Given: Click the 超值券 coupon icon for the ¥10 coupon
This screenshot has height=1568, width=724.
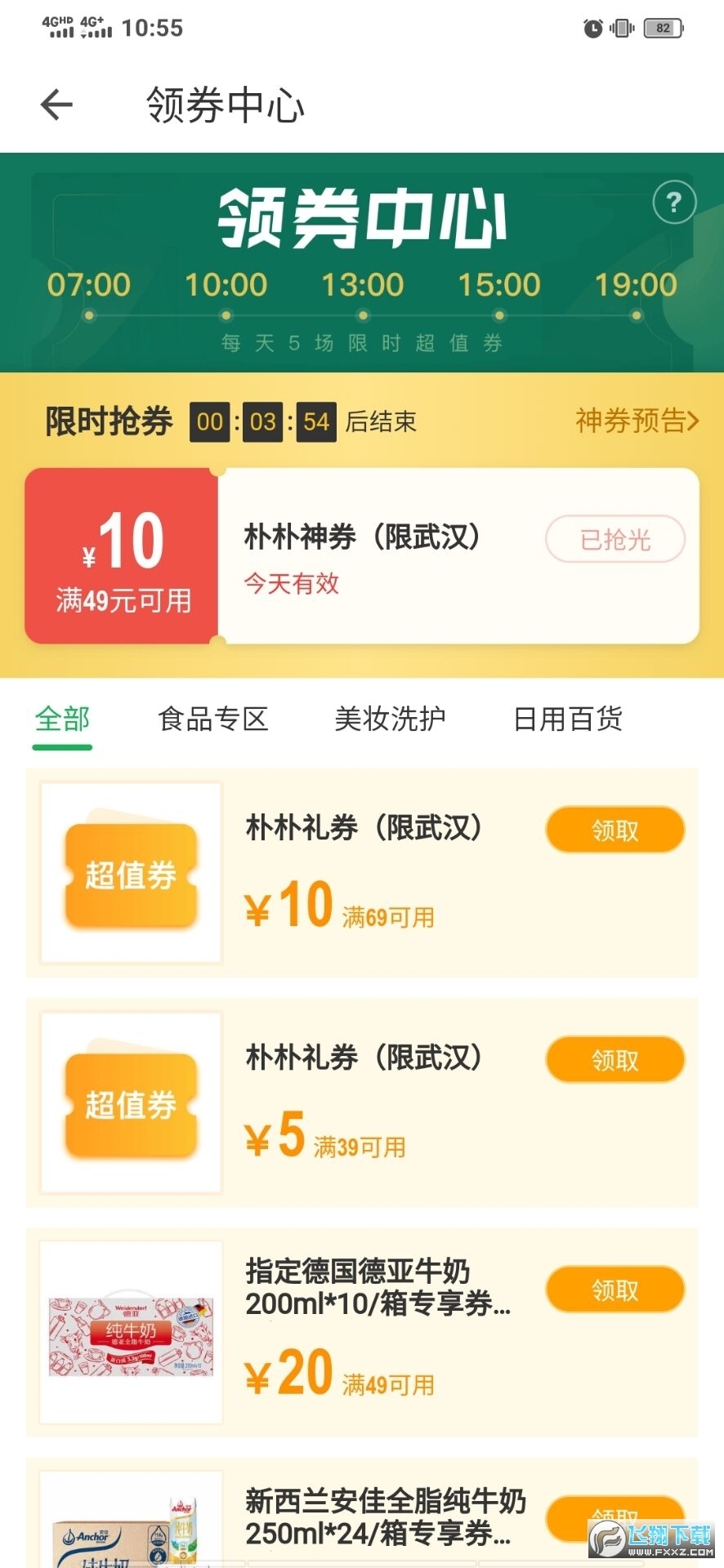Looking at the screenshot, I should (131, 874).
